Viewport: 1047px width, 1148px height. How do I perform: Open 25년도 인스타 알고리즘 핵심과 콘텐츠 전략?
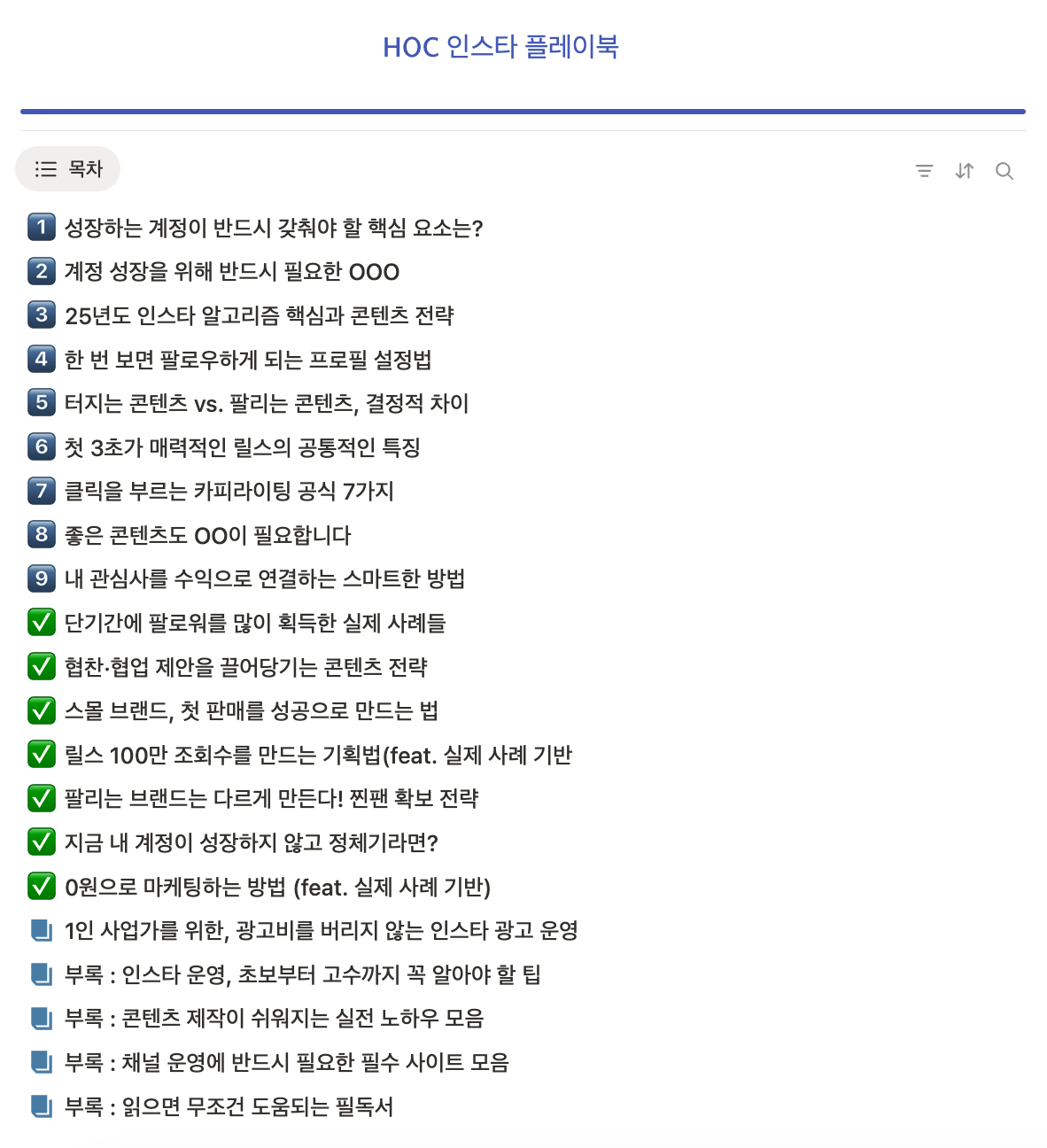click(259, 316)
